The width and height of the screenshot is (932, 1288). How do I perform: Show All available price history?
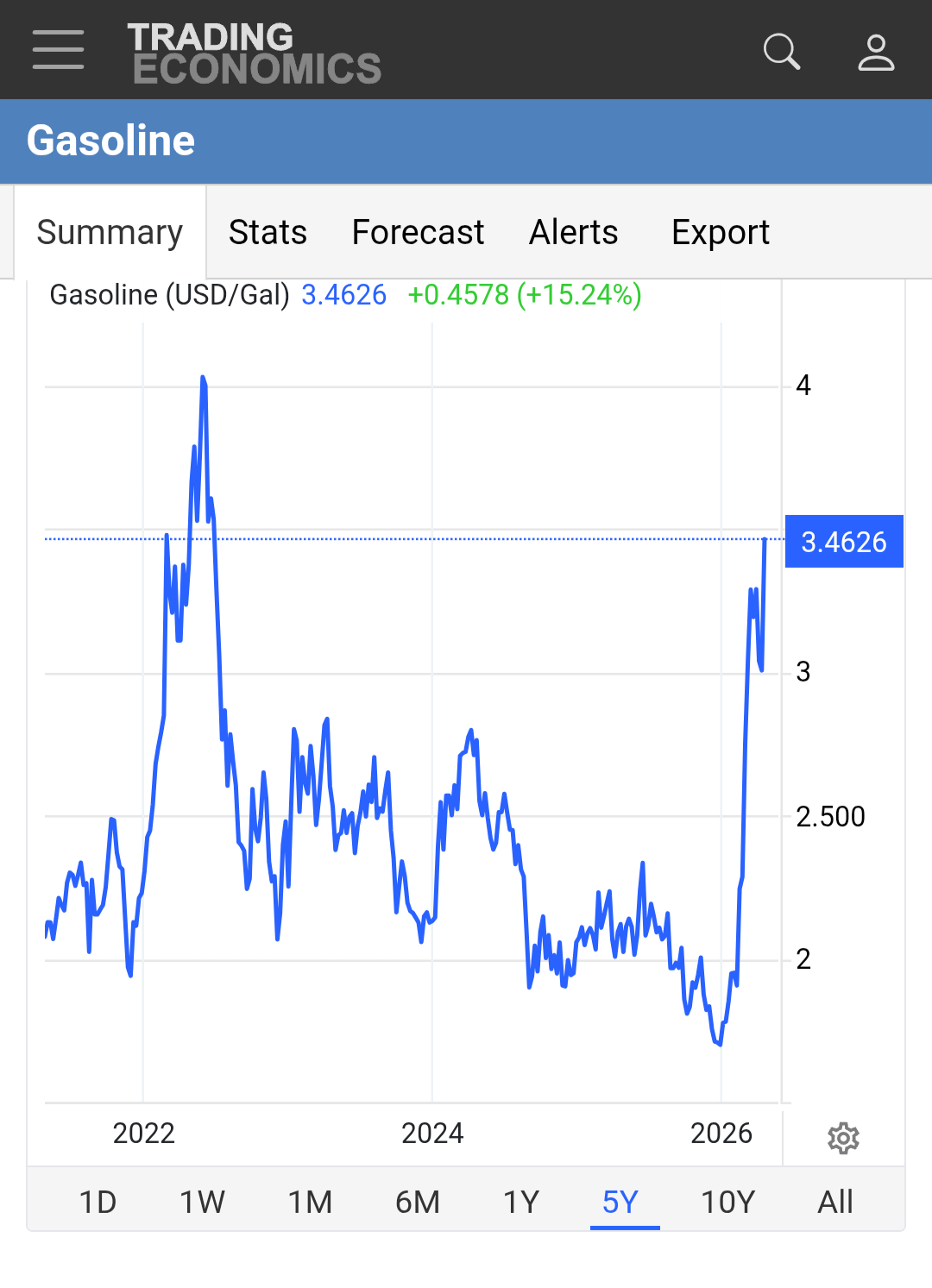coord(835,1202)
